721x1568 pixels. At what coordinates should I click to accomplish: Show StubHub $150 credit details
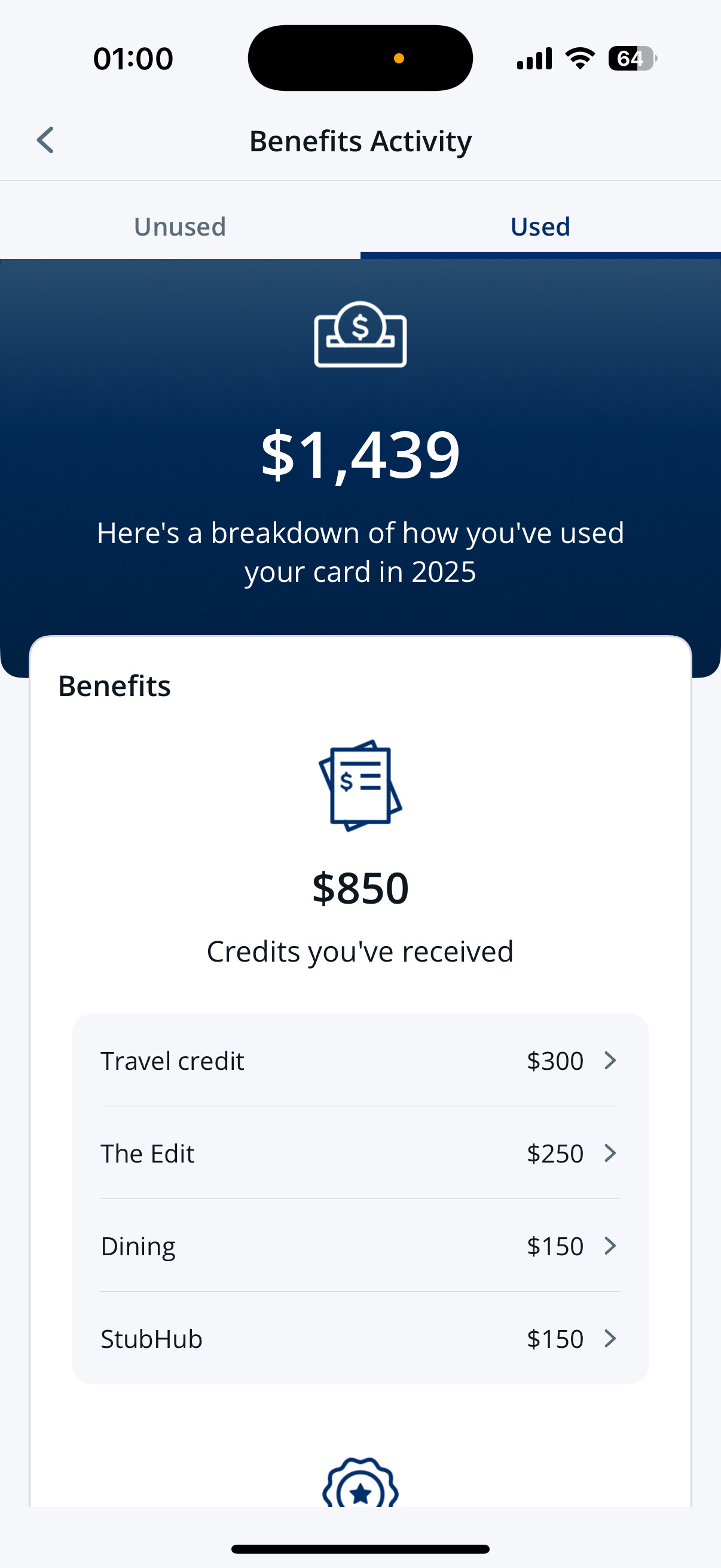pos(360,1338)
